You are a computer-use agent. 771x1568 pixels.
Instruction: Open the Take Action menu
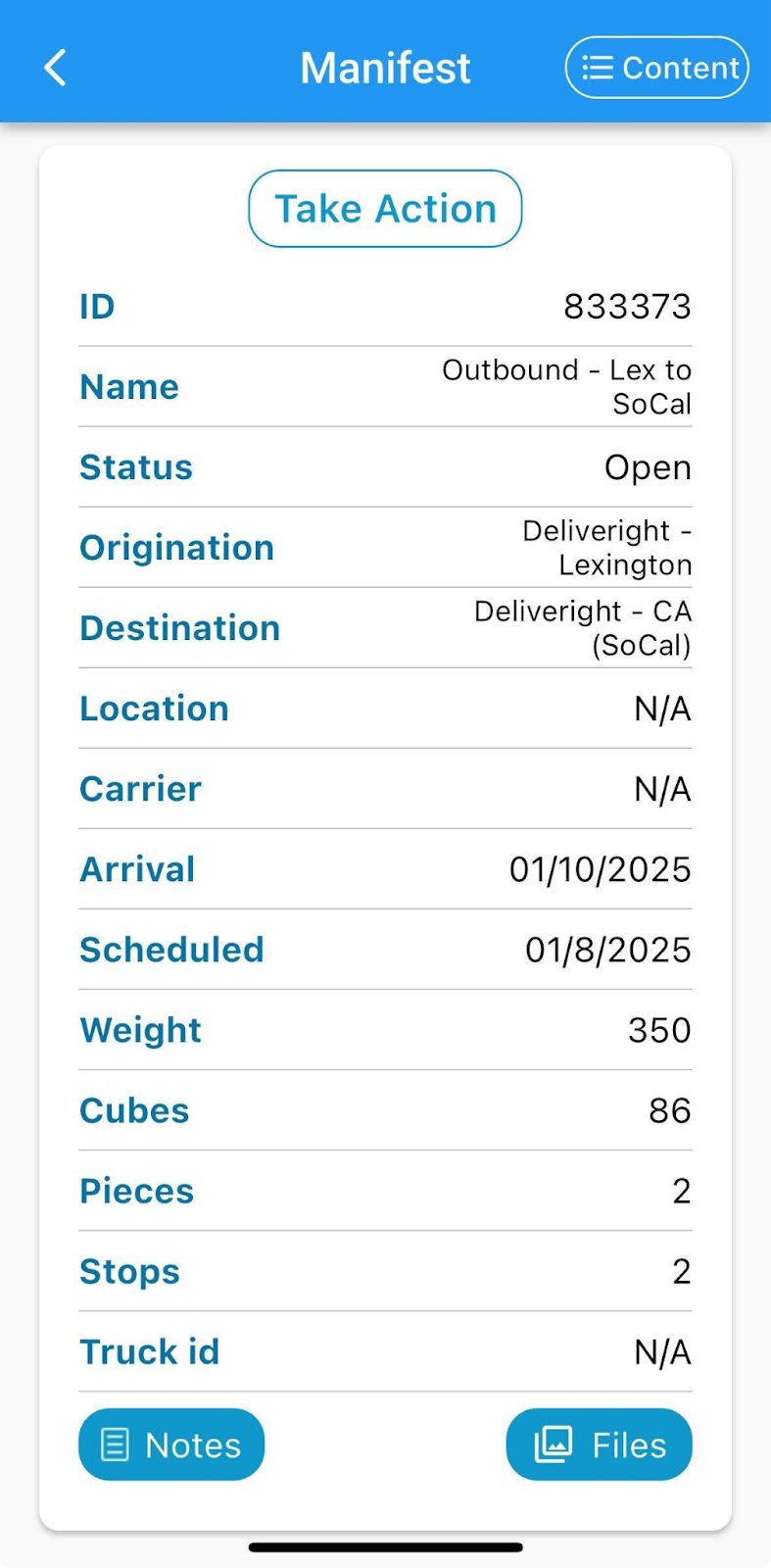385,208
